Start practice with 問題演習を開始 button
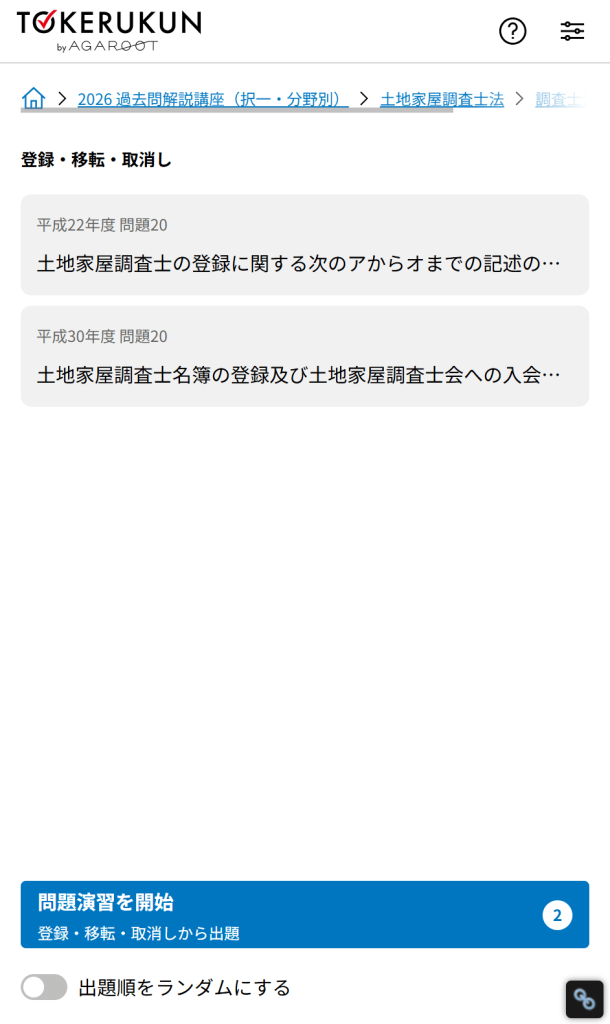This screenshot has height=1024, width=610. click(304, 914)
